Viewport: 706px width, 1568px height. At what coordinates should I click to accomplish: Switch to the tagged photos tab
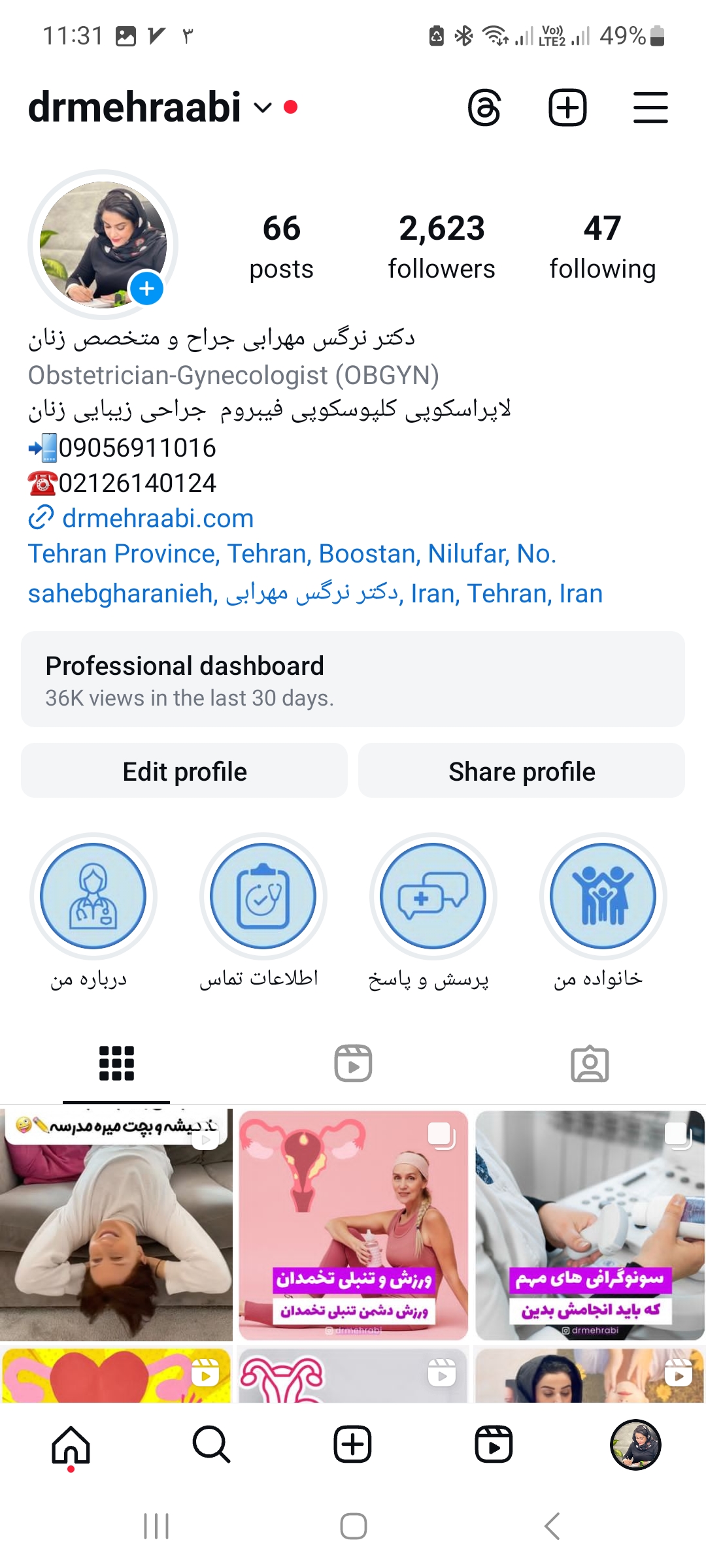click(590, 1063)
